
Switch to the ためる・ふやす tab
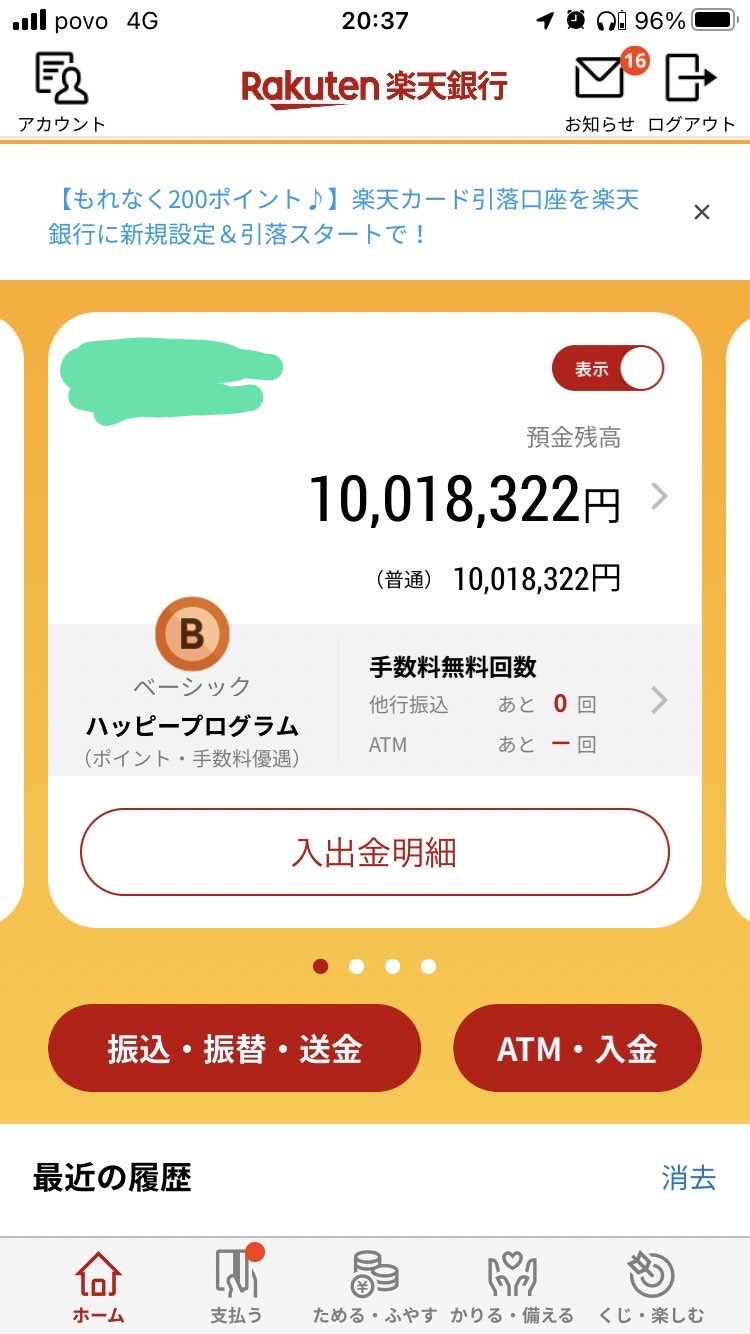(374, 1288)
